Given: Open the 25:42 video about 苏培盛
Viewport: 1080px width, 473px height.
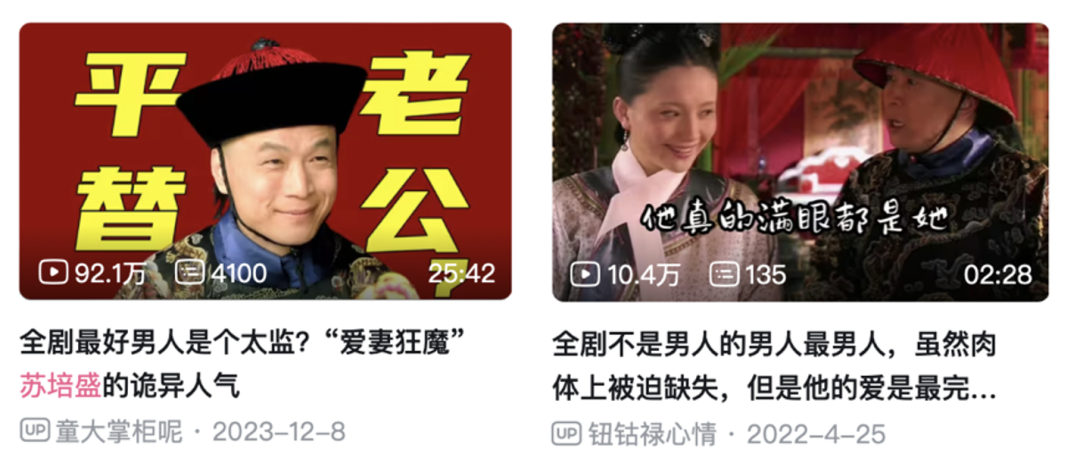Looking at the screenshot, I should 265,160.
